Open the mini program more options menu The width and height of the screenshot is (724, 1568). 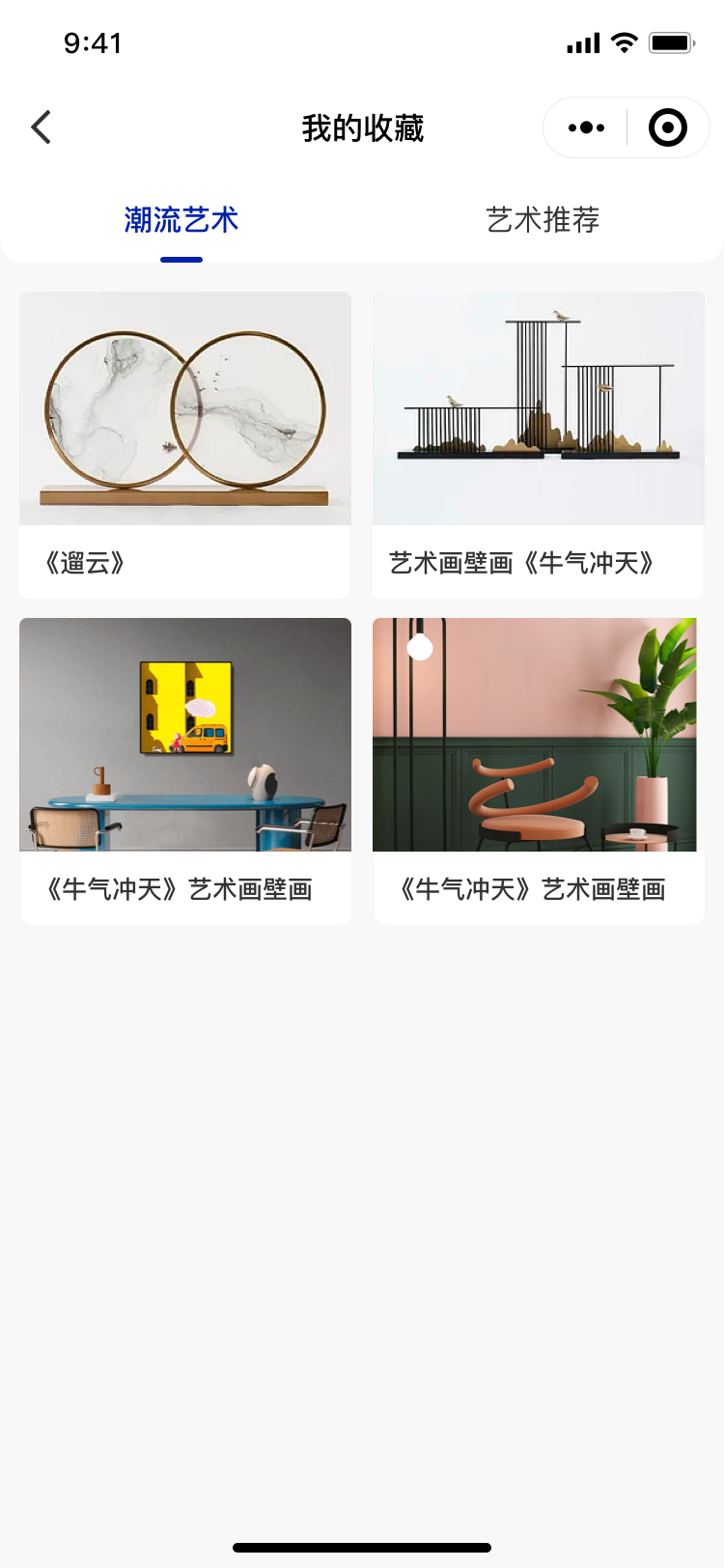[586, 127]
